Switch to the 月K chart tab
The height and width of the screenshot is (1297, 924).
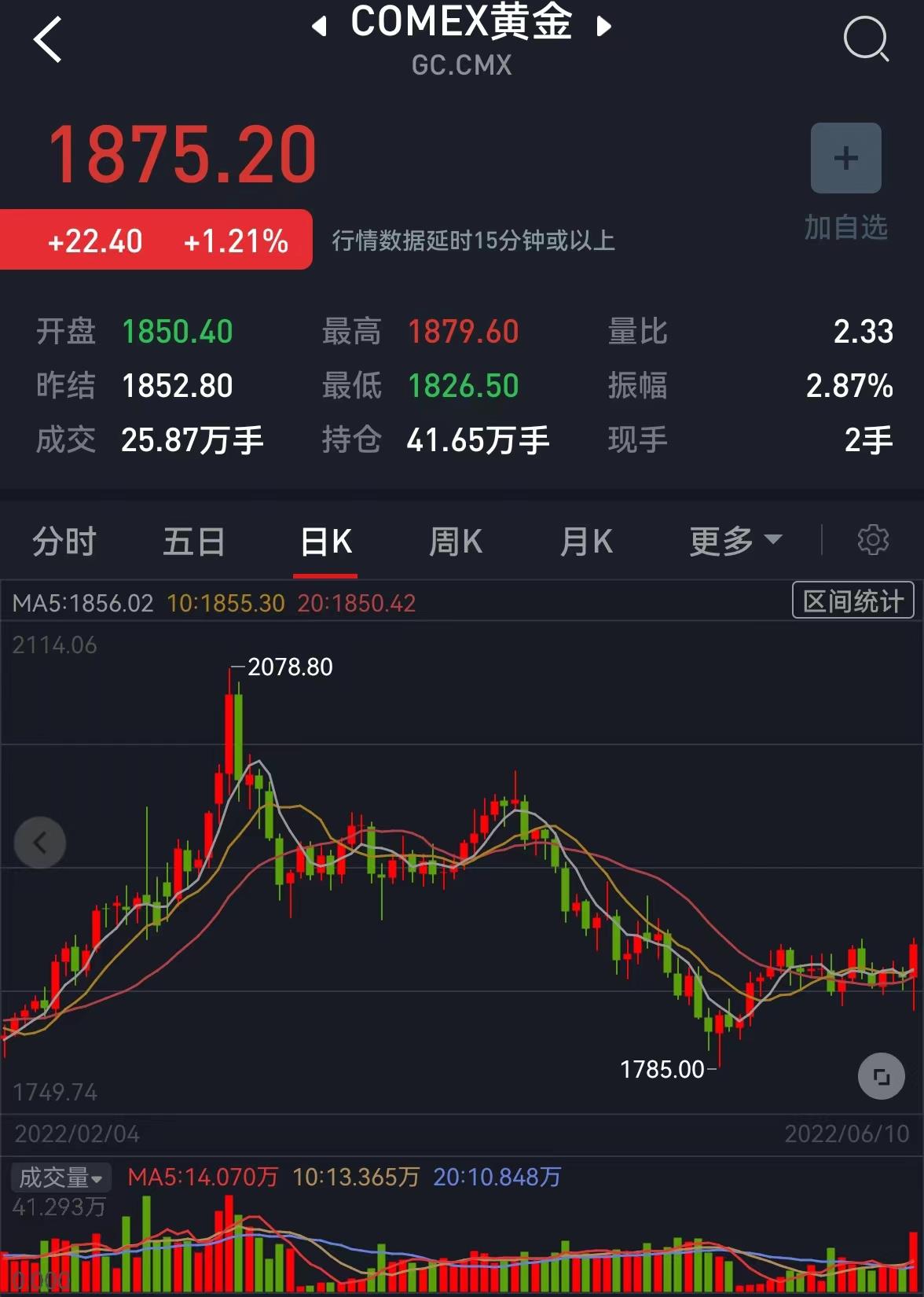coord(586,542)
